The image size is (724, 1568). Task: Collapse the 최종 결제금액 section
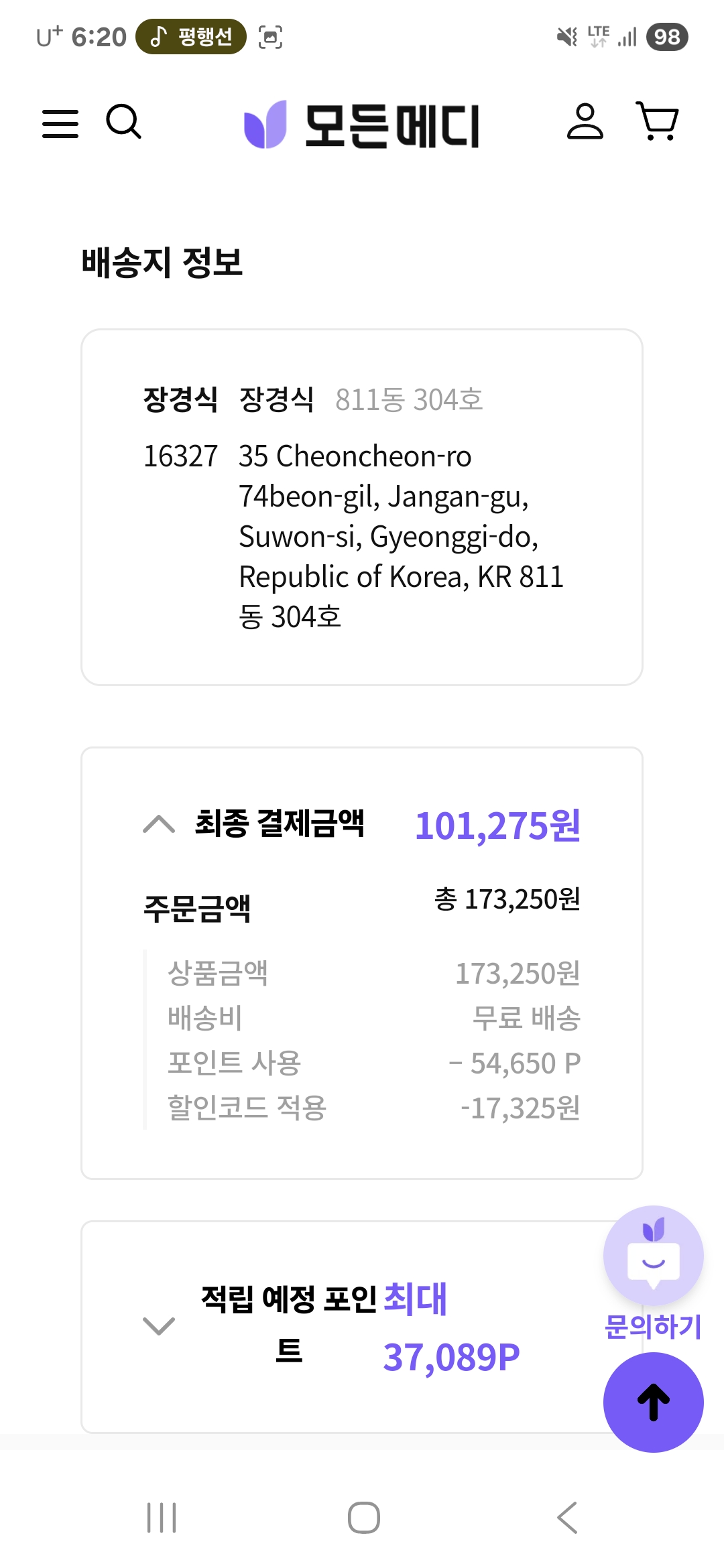click(x=159, y=824)
